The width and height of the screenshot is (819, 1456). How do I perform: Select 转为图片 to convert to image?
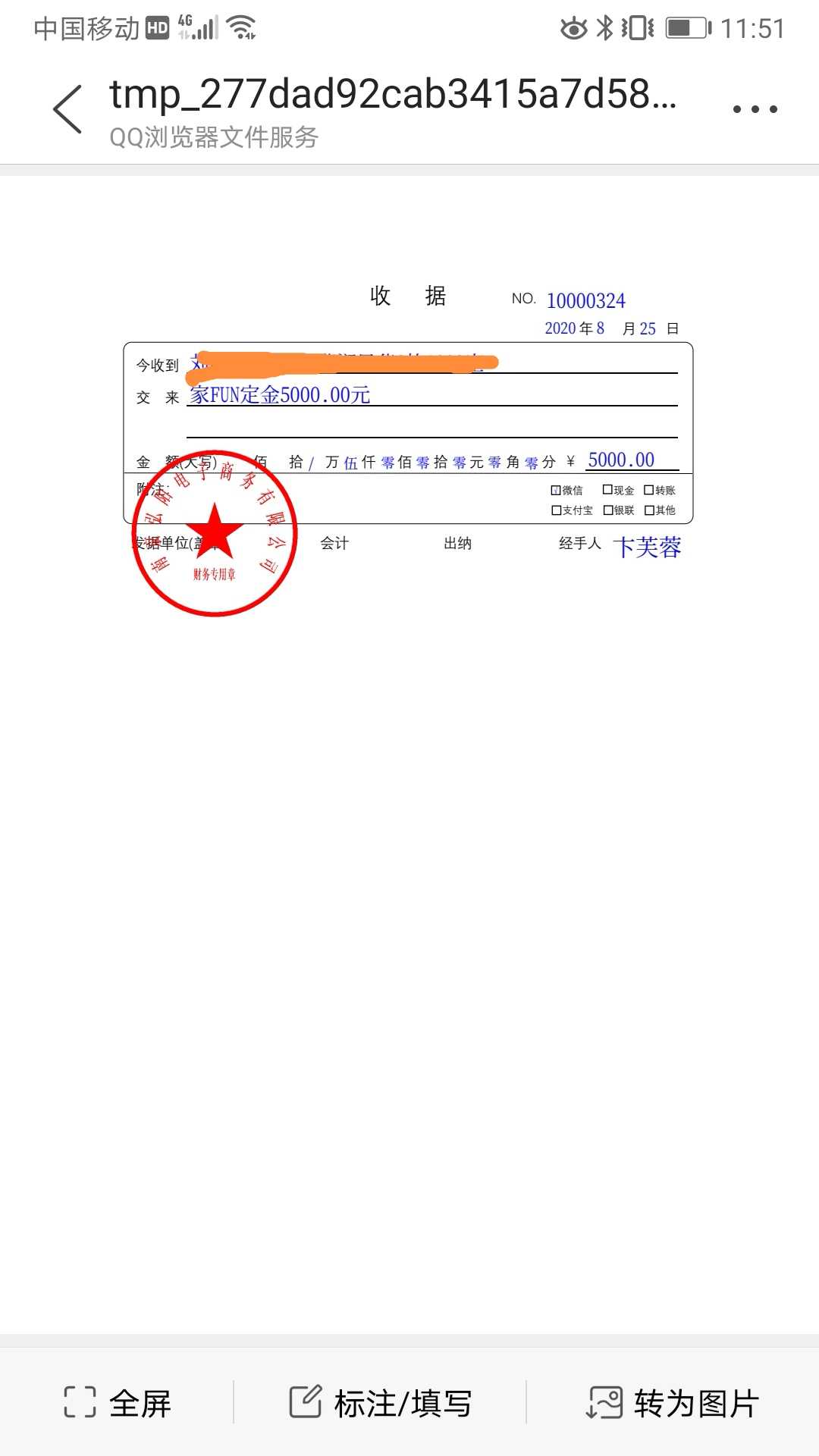tap(673, 1403)
